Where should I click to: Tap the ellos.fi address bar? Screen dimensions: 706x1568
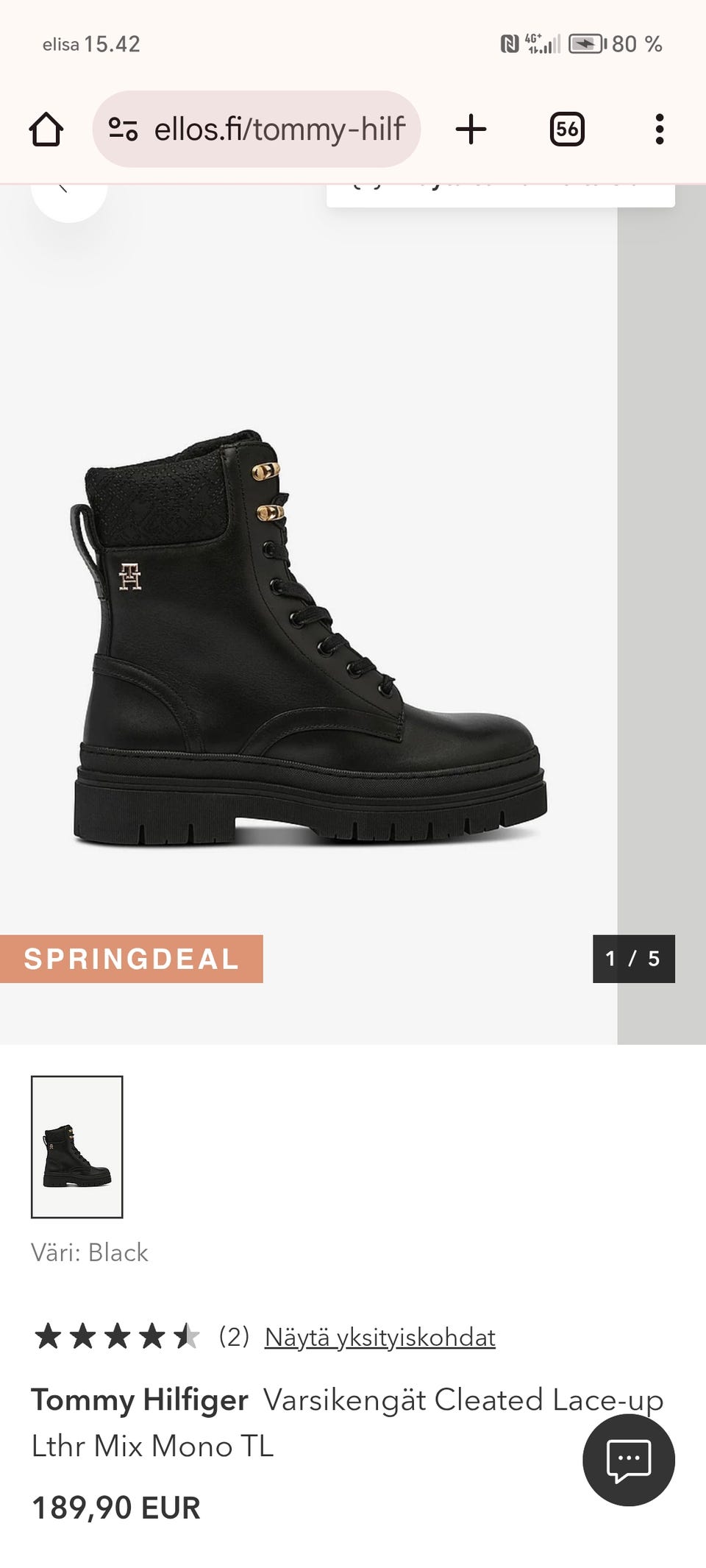[256, 130]
